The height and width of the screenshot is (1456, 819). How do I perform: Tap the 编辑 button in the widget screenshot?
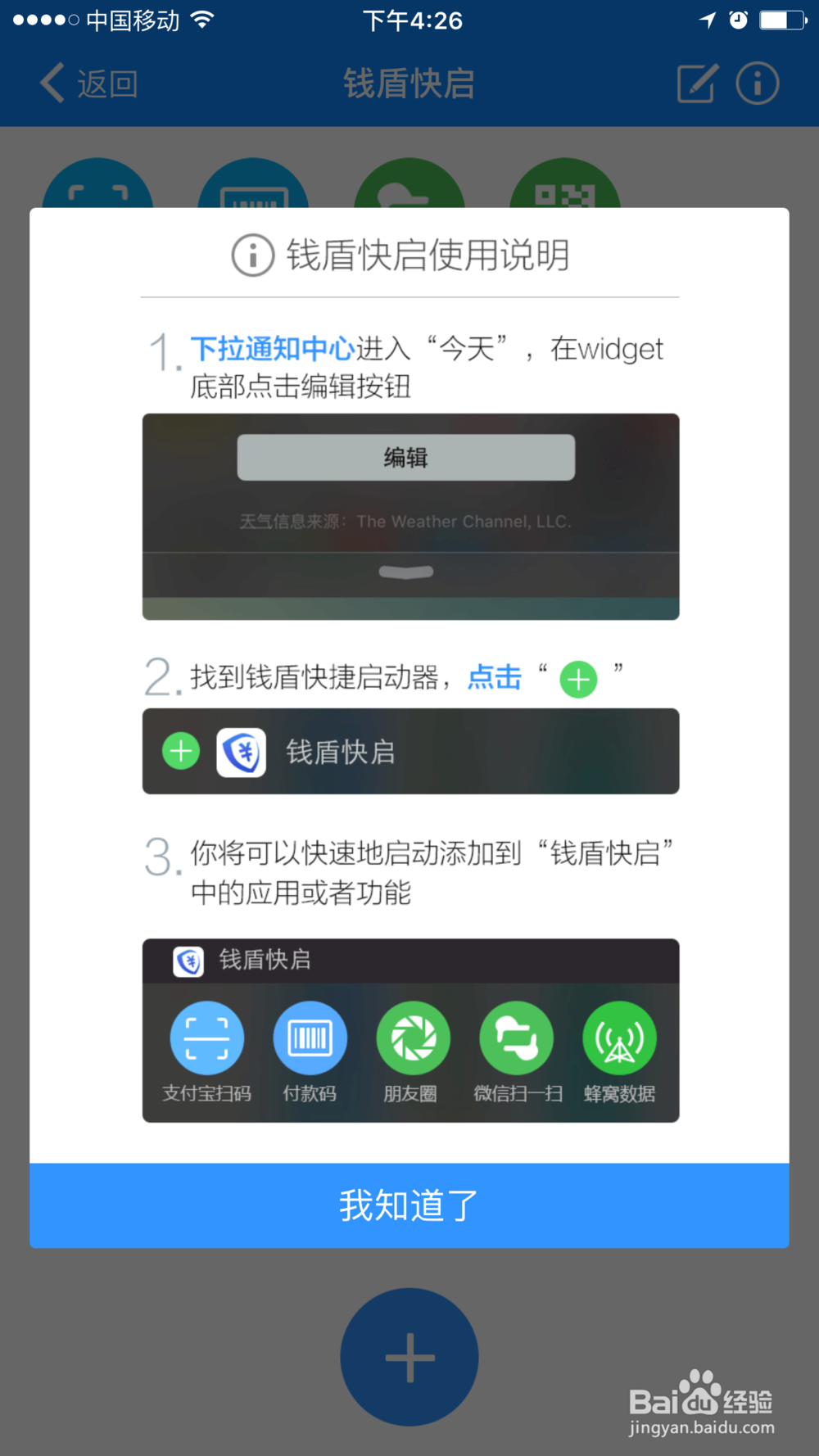407,458
